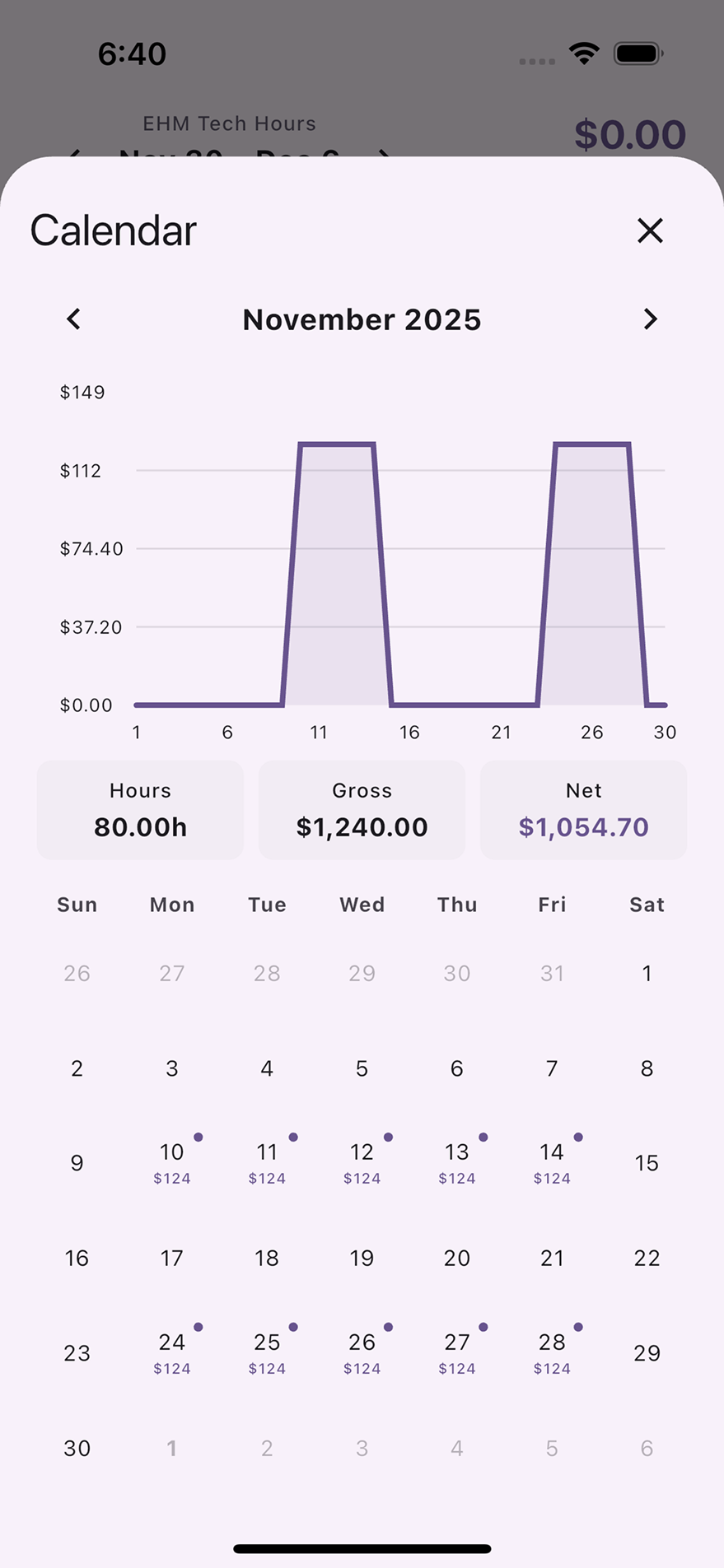Close the Calendar modal
The height and width of the screenshot is (1568, 724).
[x=650, y=231]
